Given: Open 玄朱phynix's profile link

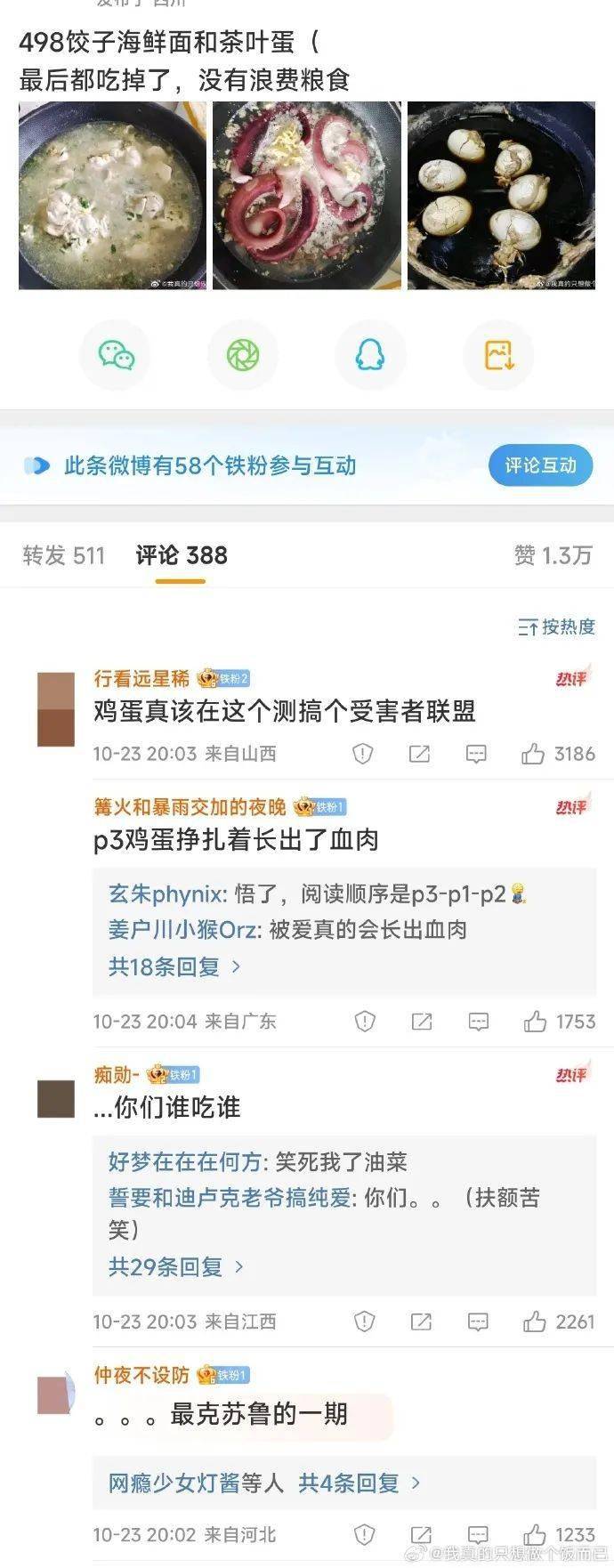Looking at the screenshot, I should (166, 893).
